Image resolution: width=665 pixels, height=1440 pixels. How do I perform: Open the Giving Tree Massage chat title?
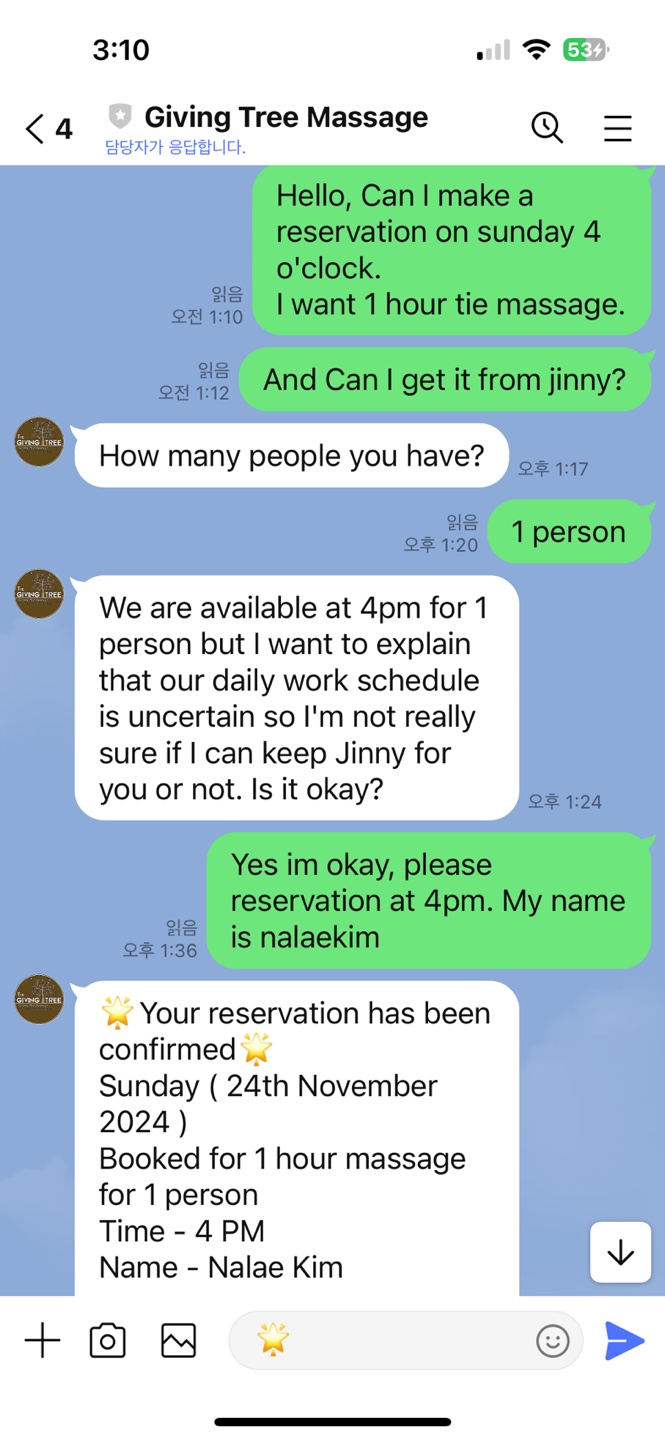point(286,117)
